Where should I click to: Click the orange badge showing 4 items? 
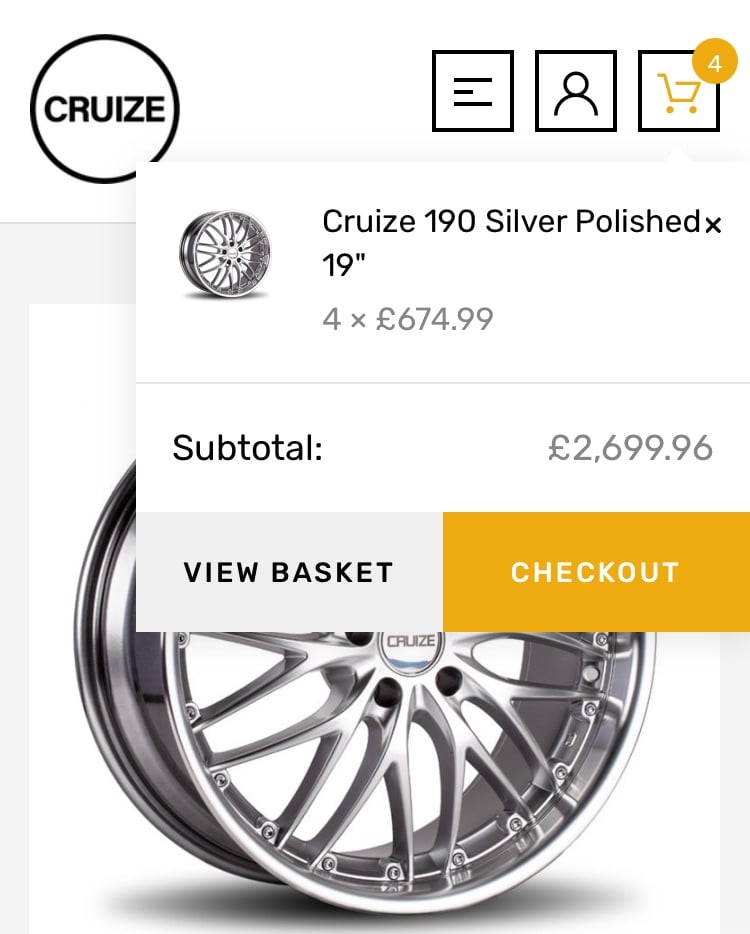715,62
